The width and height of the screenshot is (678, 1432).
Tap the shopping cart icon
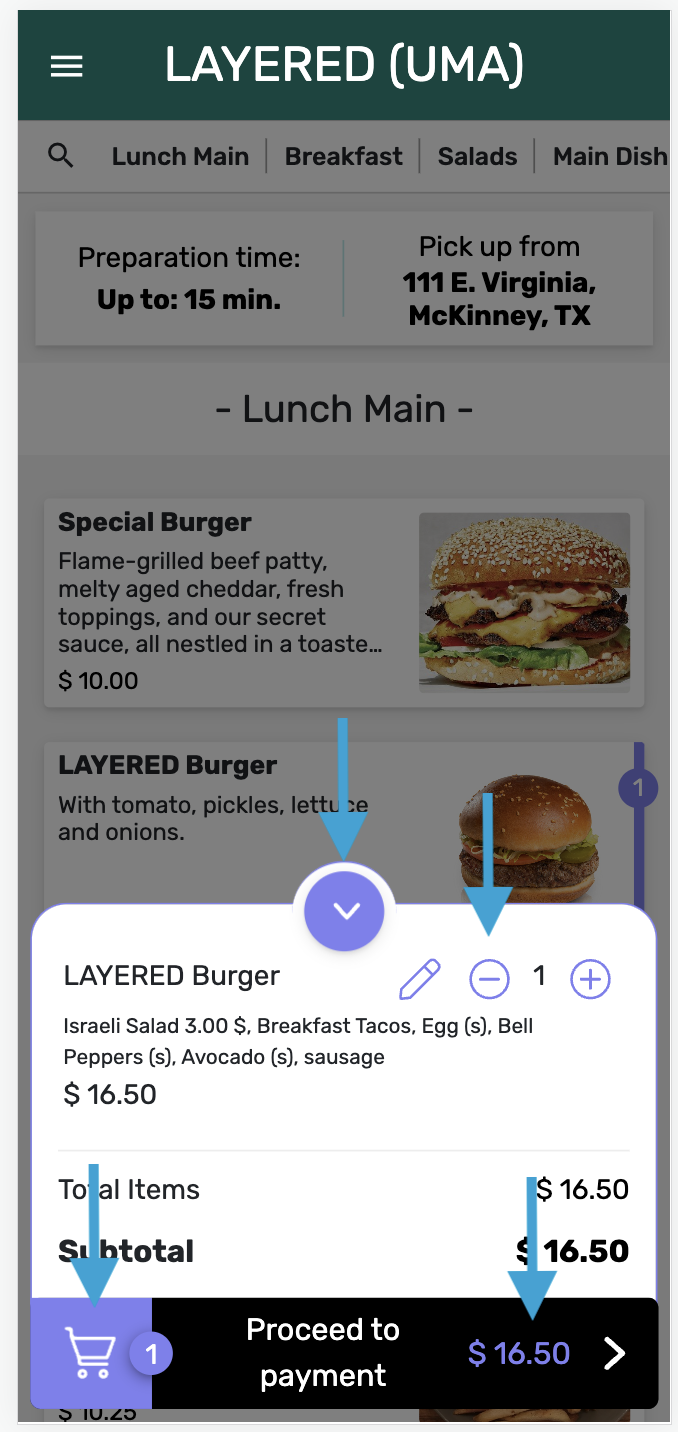coord(91,1353)
